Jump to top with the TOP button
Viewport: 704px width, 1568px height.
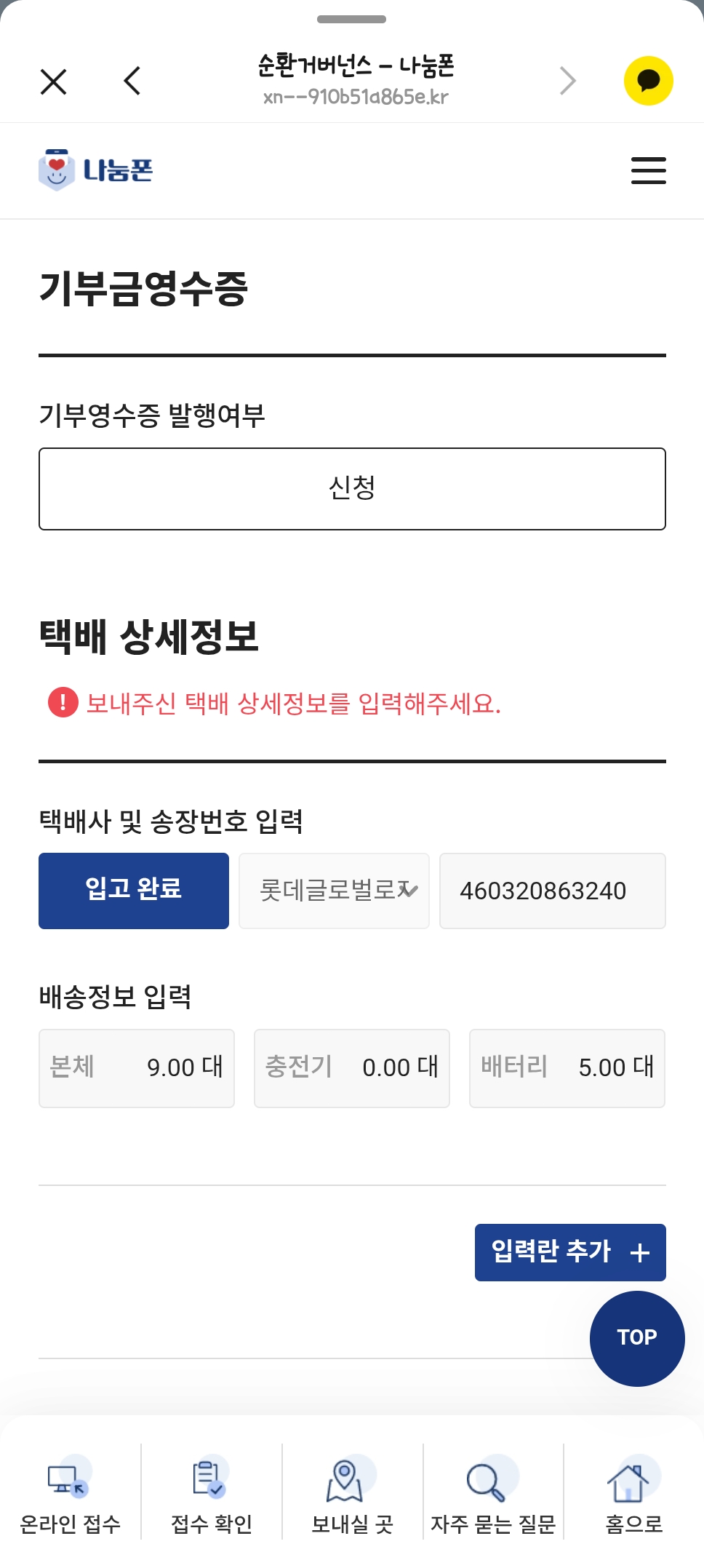click(637, 1338)
